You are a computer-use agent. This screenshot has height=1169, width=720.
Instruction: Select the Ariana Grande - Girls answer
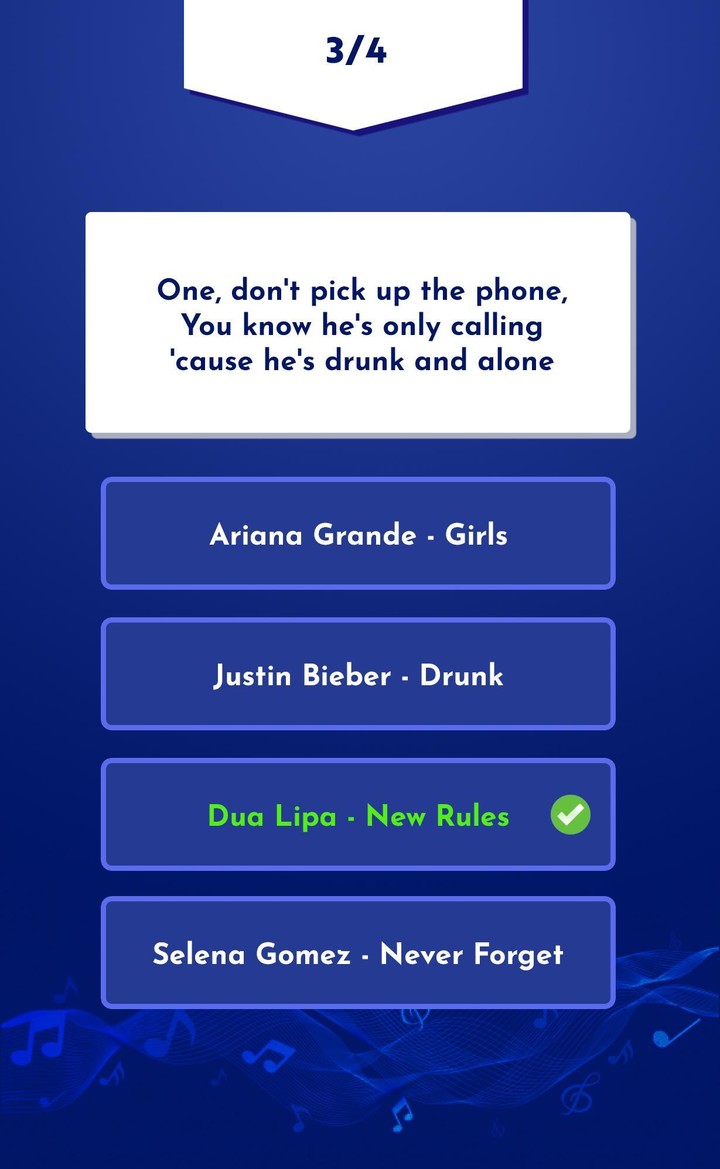358,534
